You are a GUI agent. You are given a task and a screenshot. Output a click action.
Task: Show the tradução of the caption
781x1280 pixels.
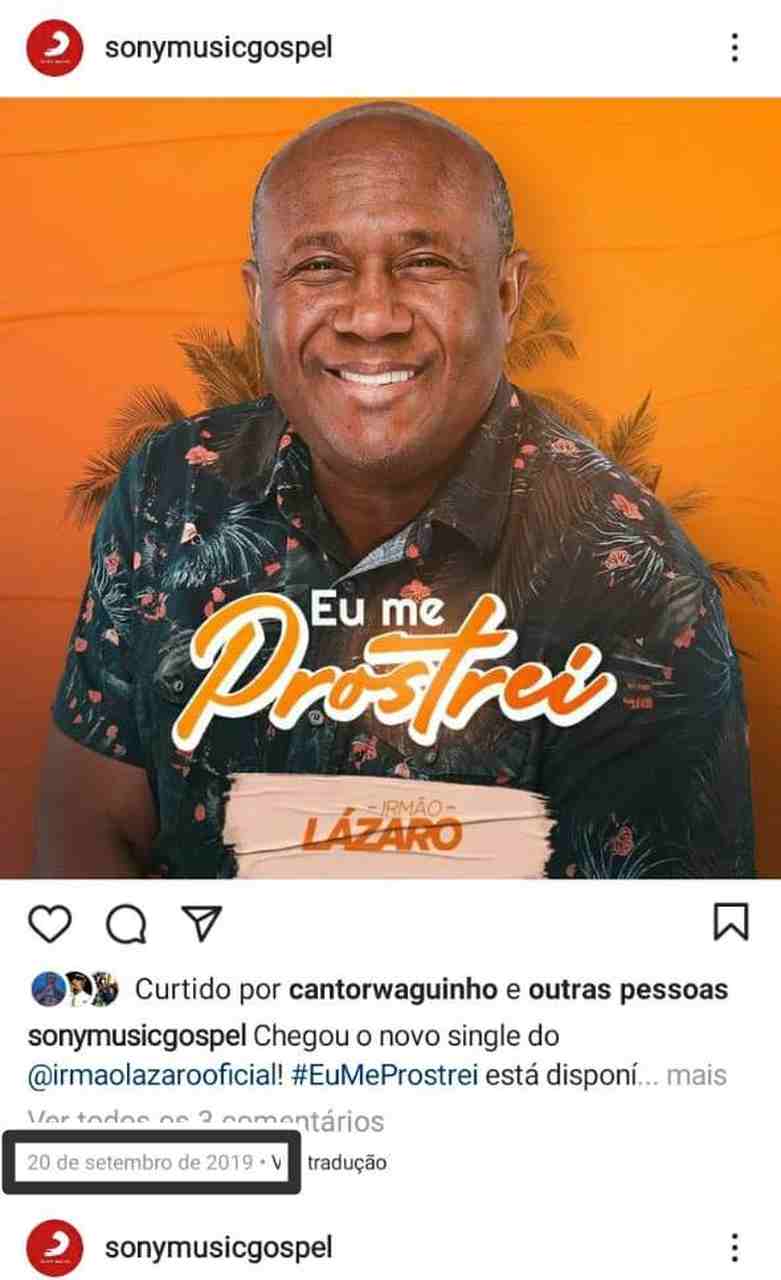pyautogui.click(x=346, y=1163)
